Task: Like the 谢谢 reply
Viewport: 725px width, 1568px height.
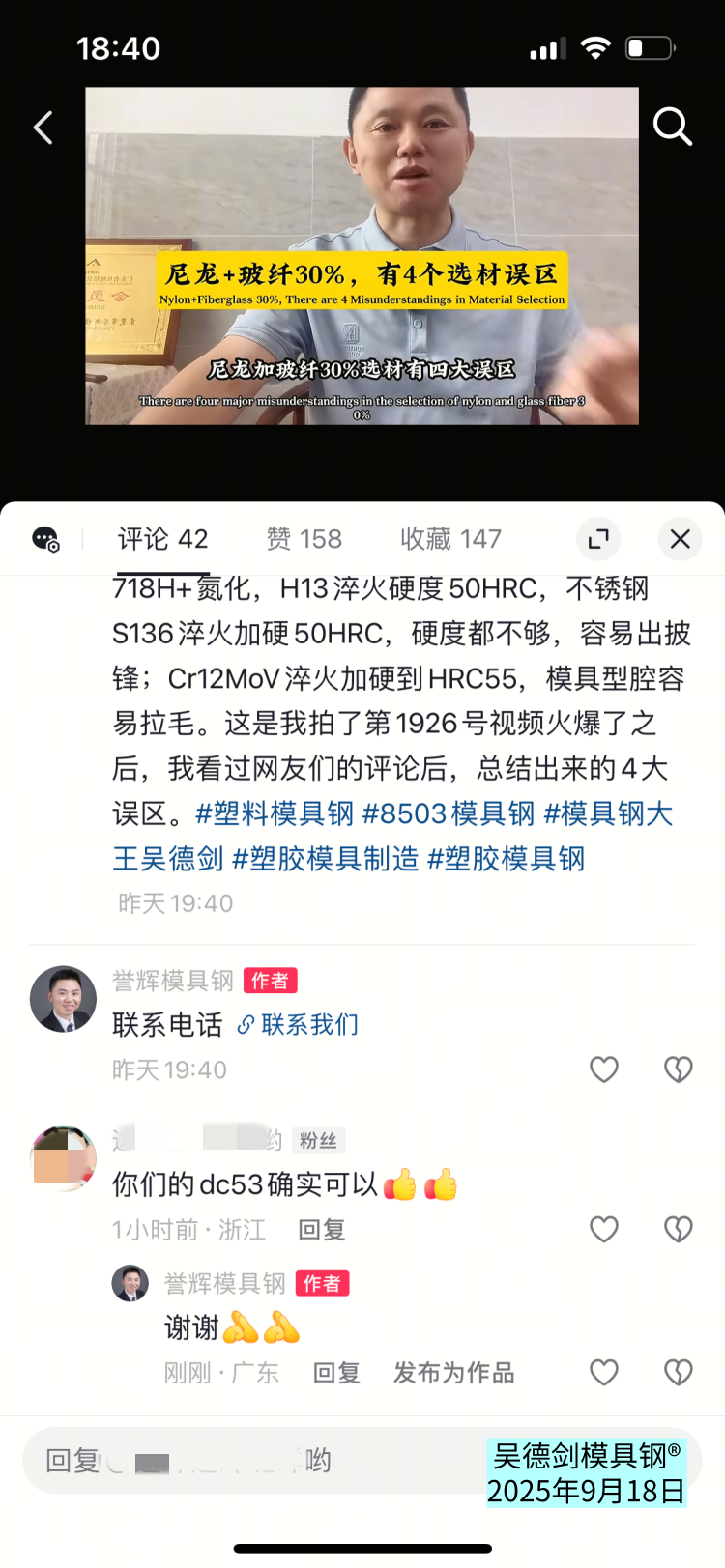Action: click(604, 1372)
